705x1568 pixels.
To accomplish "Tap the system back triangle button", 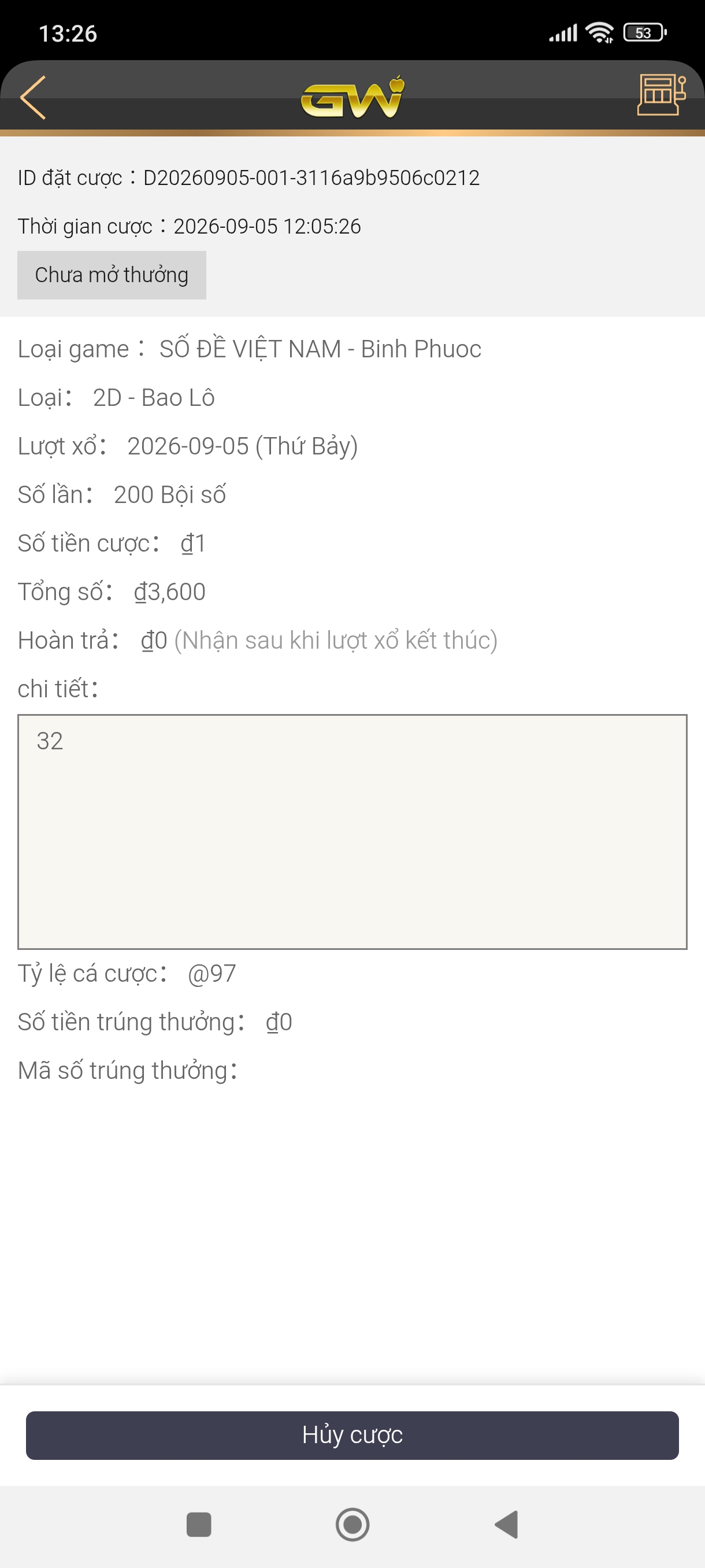I will tap(506, 1524).
